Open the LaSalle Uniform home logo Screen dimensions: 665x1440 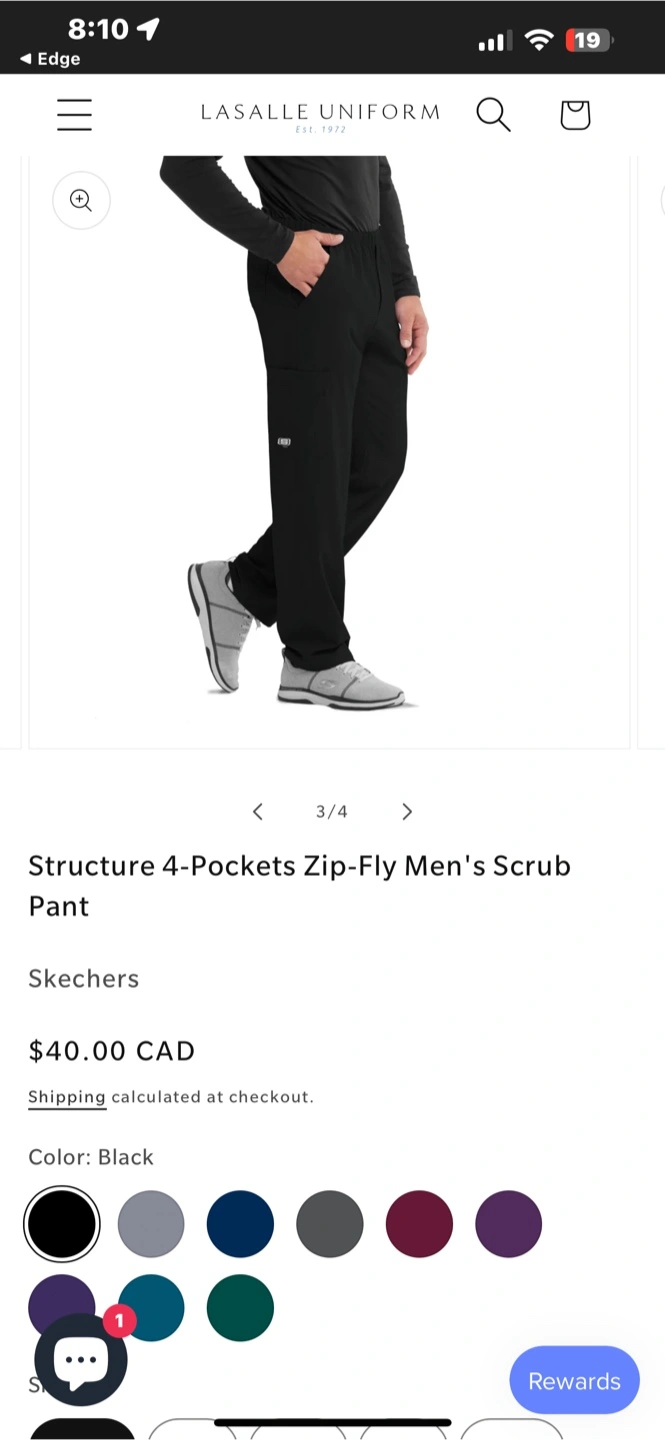pyautogui.click(x=320, y=116)
